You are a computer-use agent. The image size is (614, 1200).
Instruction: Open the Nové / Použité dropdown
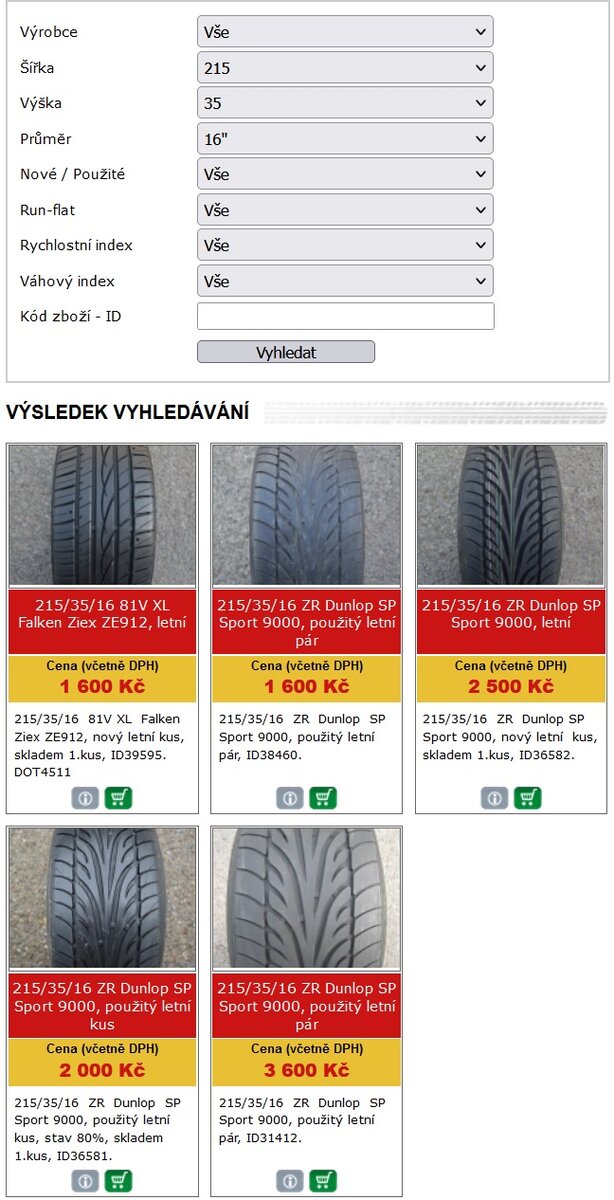click(x=344, y=174)
